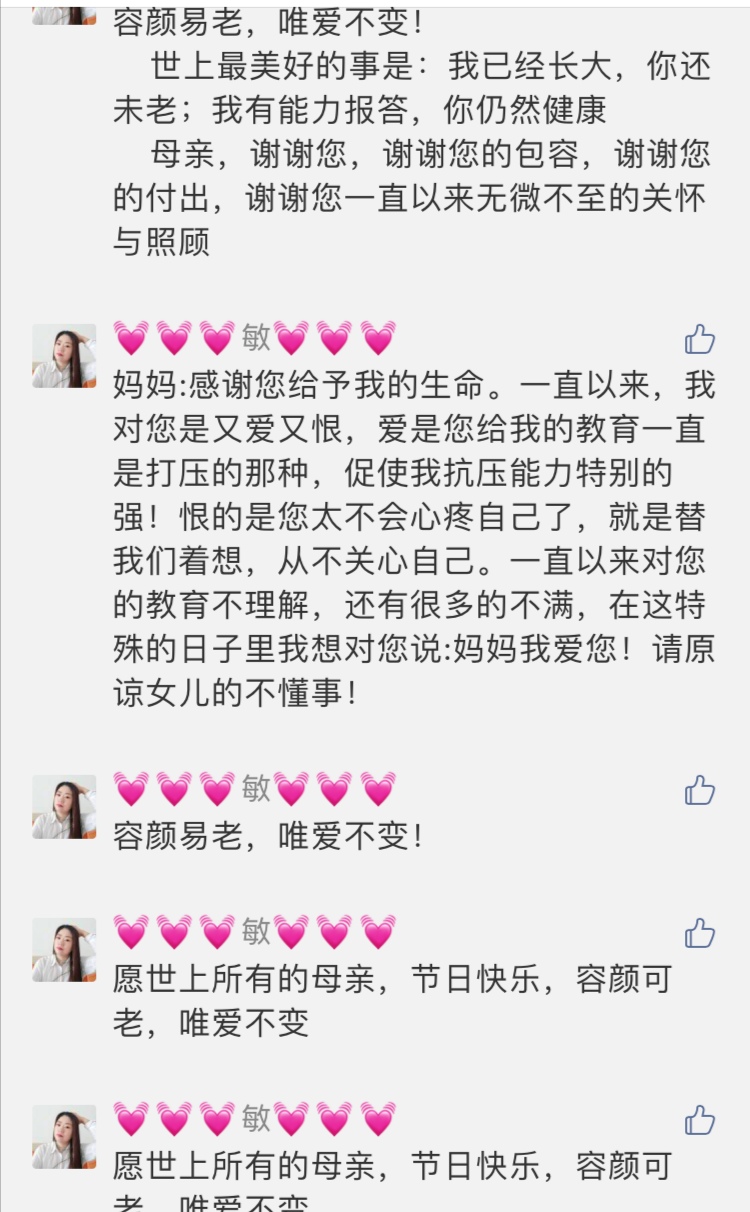Like the cut-off last 愿世上所有的母亲 comment
This screenshot has height=1212, width=750.
point(700,1120)
